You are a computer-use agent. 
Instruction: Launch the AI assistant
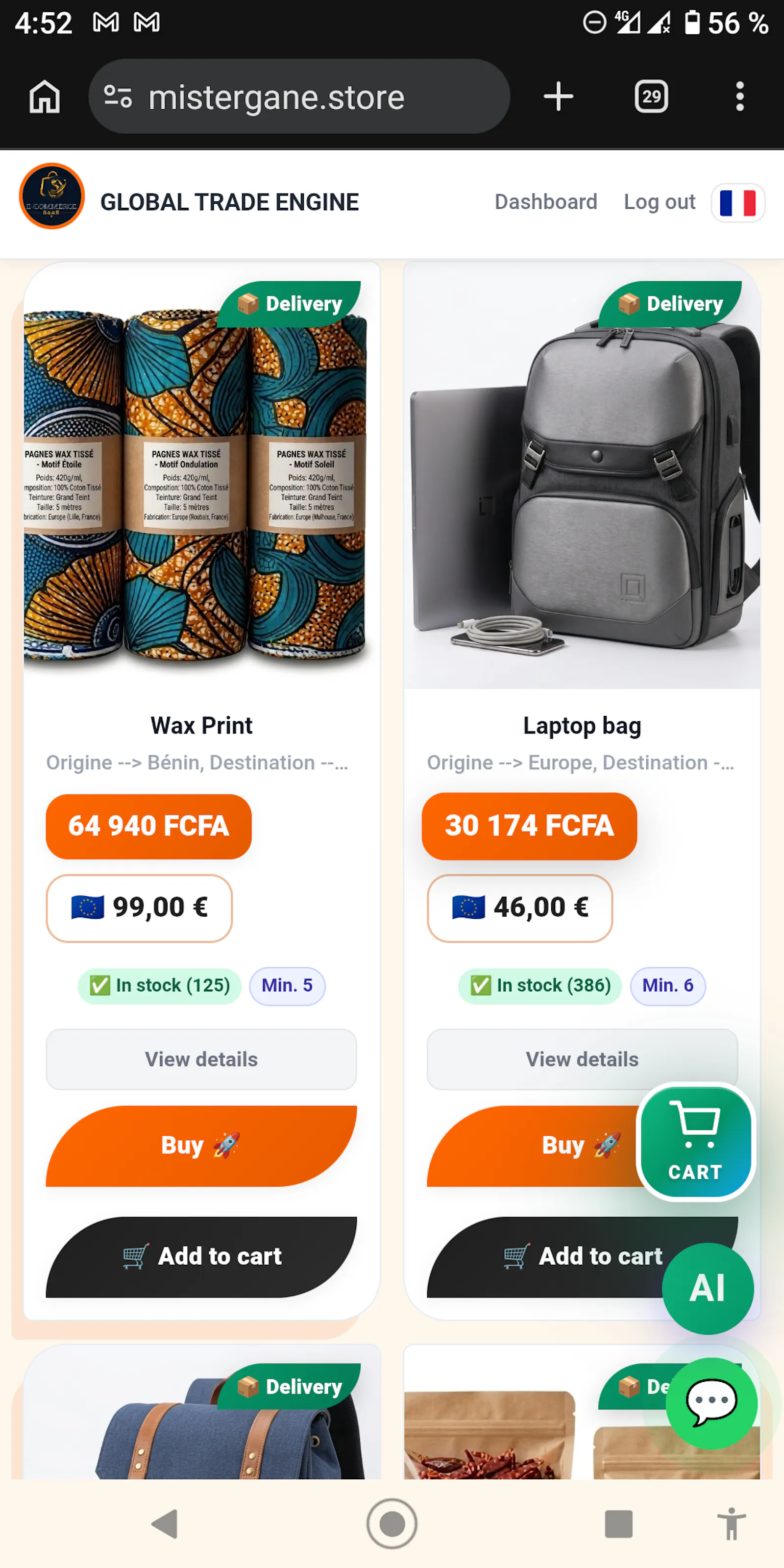pyautogui.click(x=707, y=1288)
